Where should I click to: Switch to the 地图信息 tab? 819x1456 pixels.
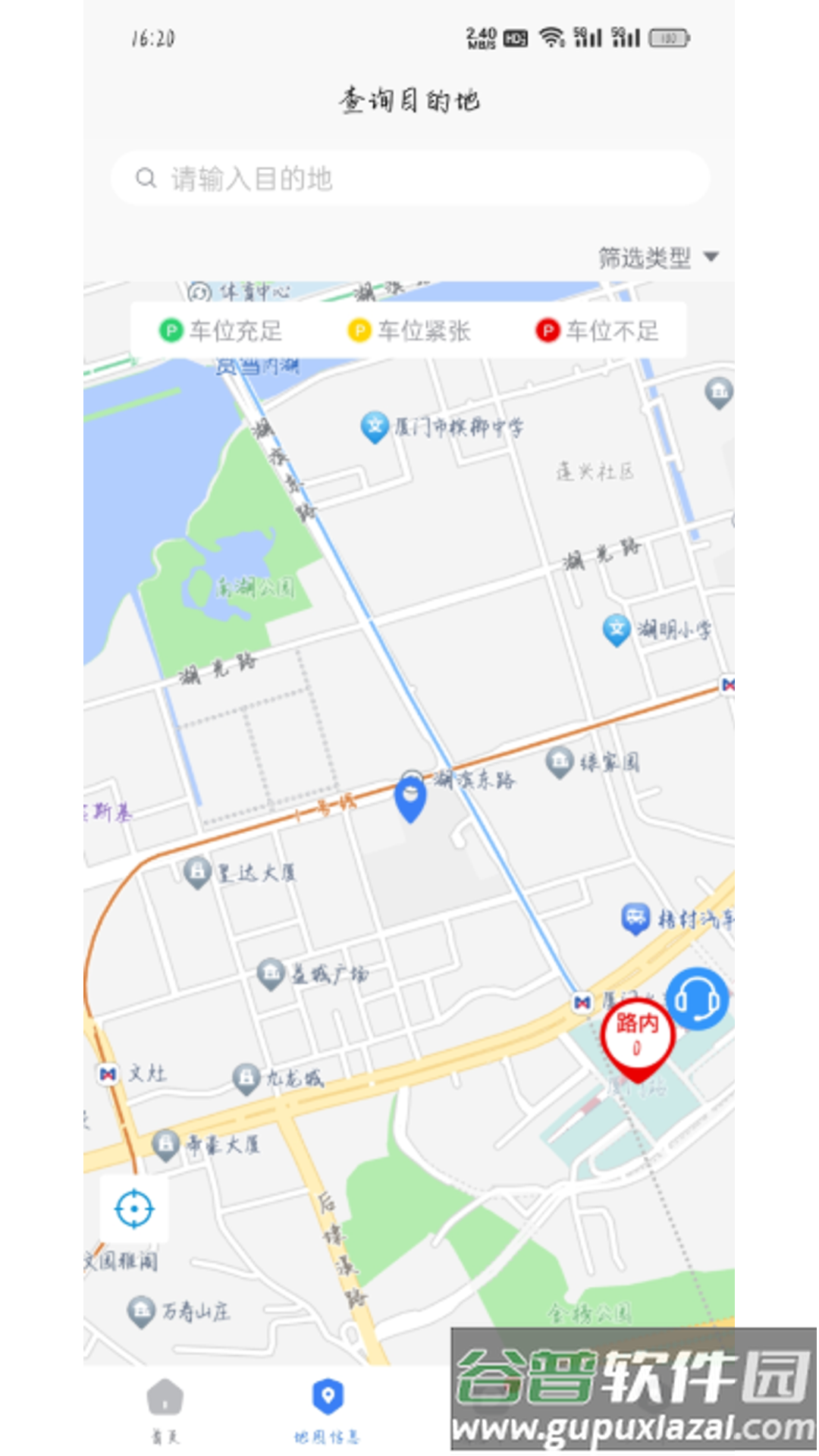[328, 1408]
